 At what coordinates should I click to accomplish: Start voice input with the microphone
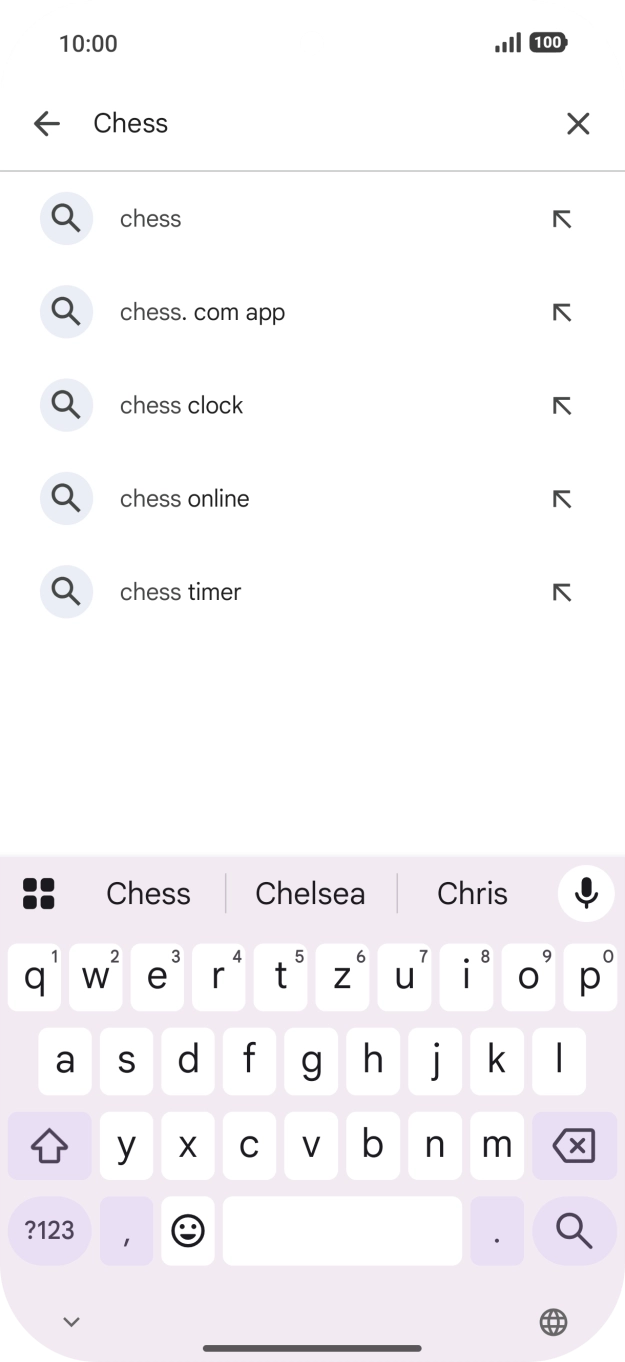(586, 892)
